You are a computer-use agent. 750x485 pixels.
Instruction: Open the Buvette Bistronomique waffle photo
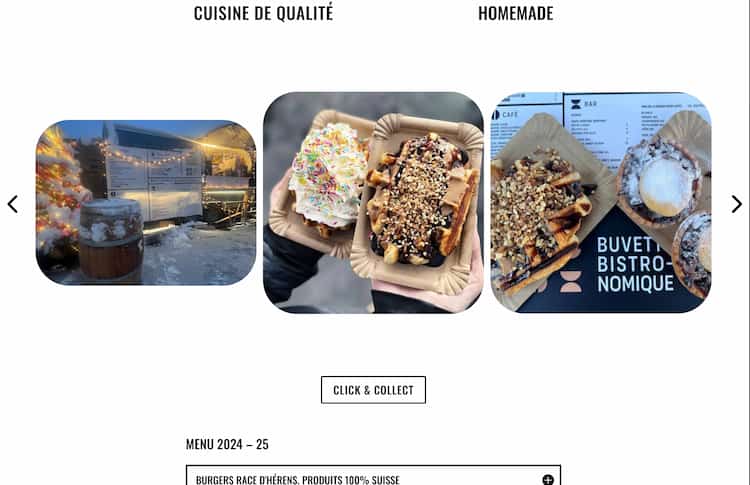click(601, 203)
